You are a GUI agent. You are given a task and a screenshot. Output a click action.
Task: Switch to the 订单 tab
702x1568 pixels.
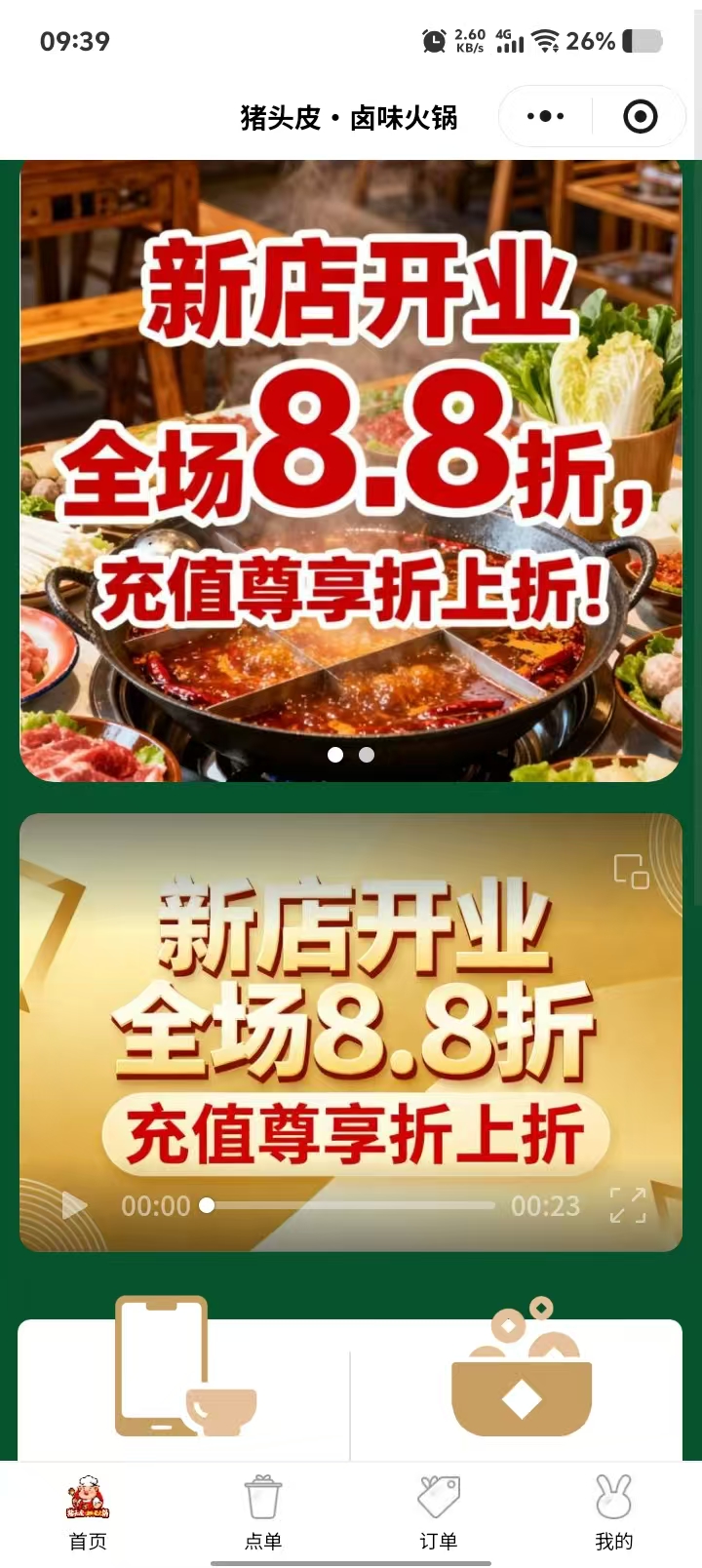(439, 1513)
